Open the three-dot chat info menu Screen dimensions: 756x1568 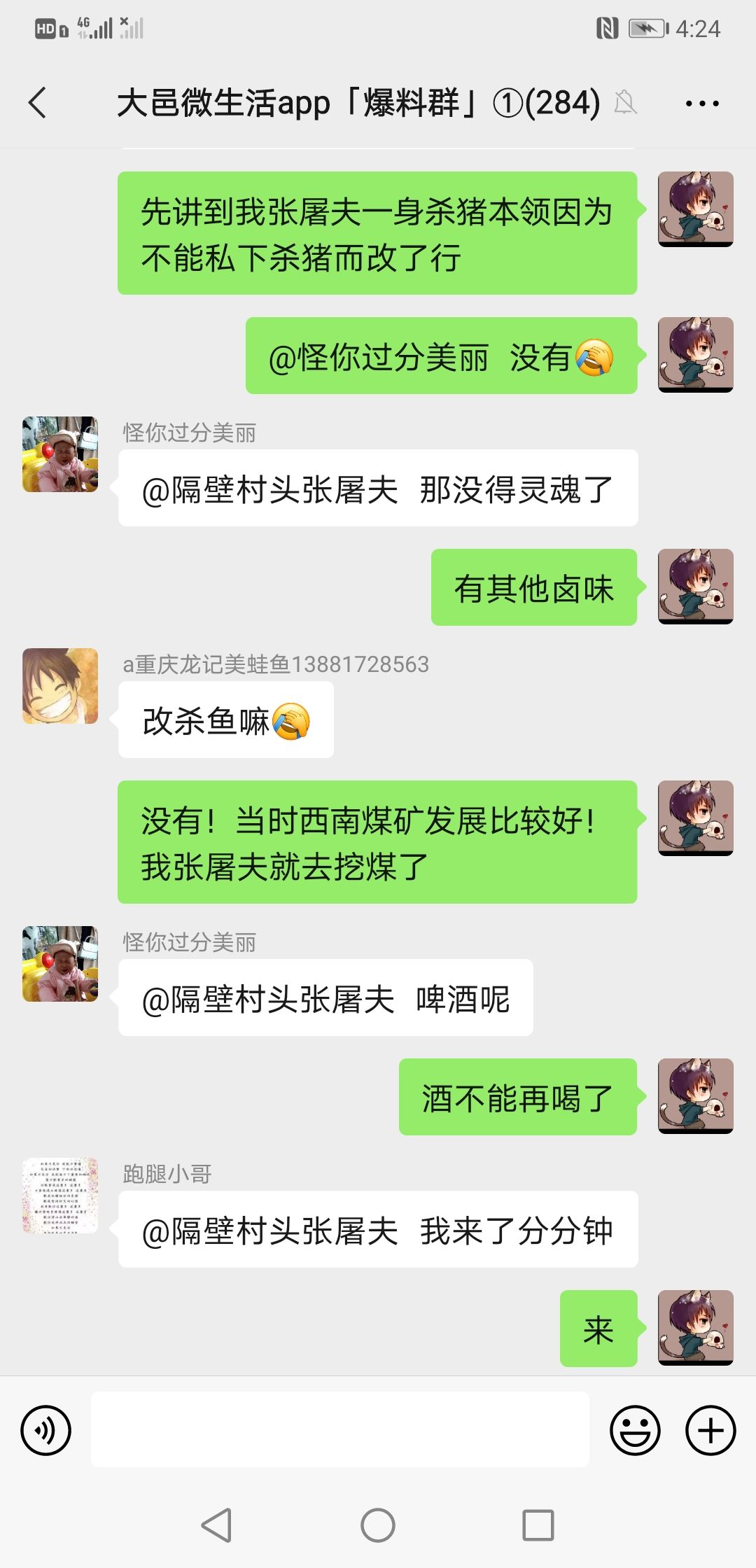click(x=702, y=104)
